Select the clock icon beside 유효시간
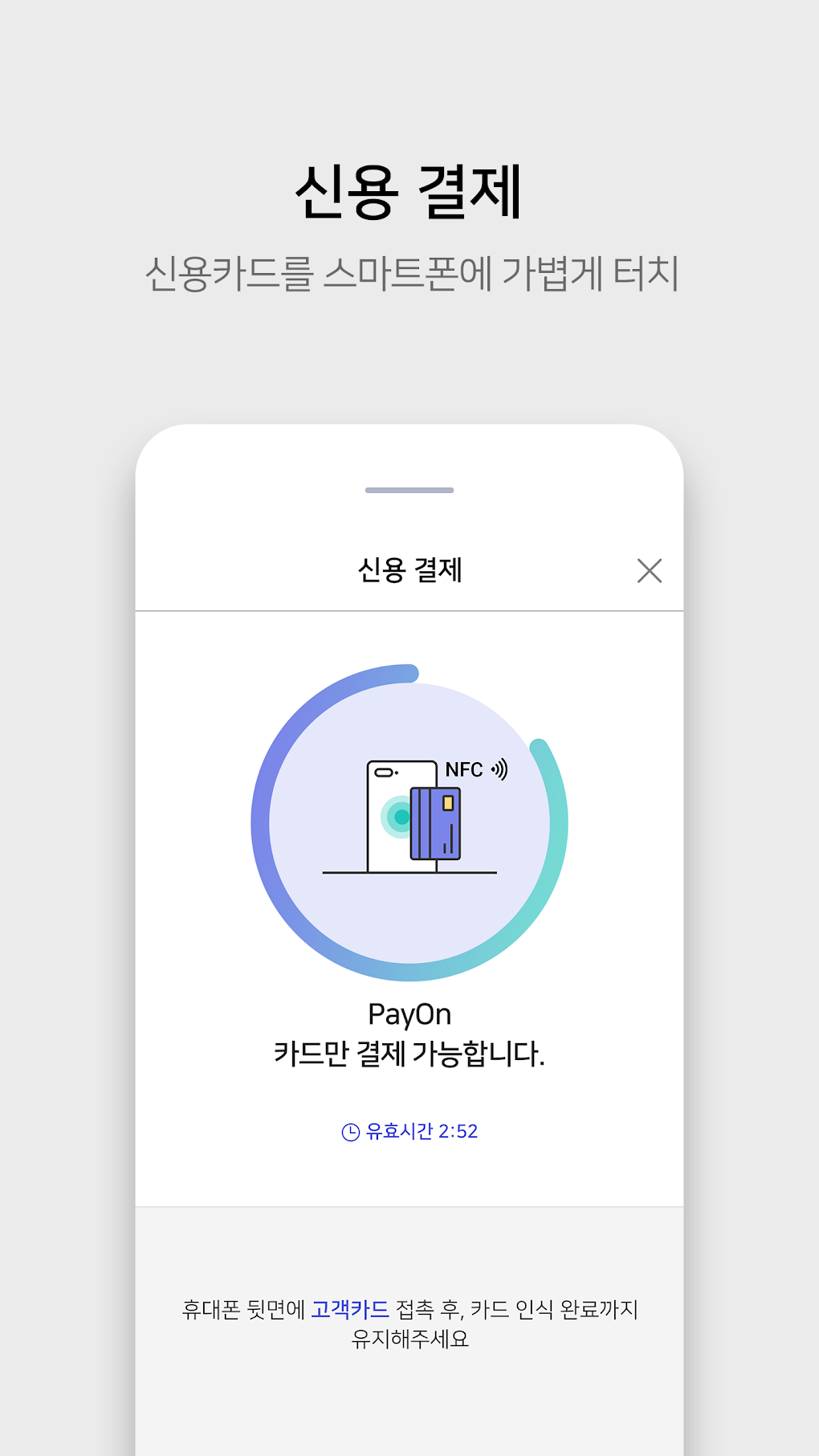The image size is (819, 1456). coord(351,1132)
